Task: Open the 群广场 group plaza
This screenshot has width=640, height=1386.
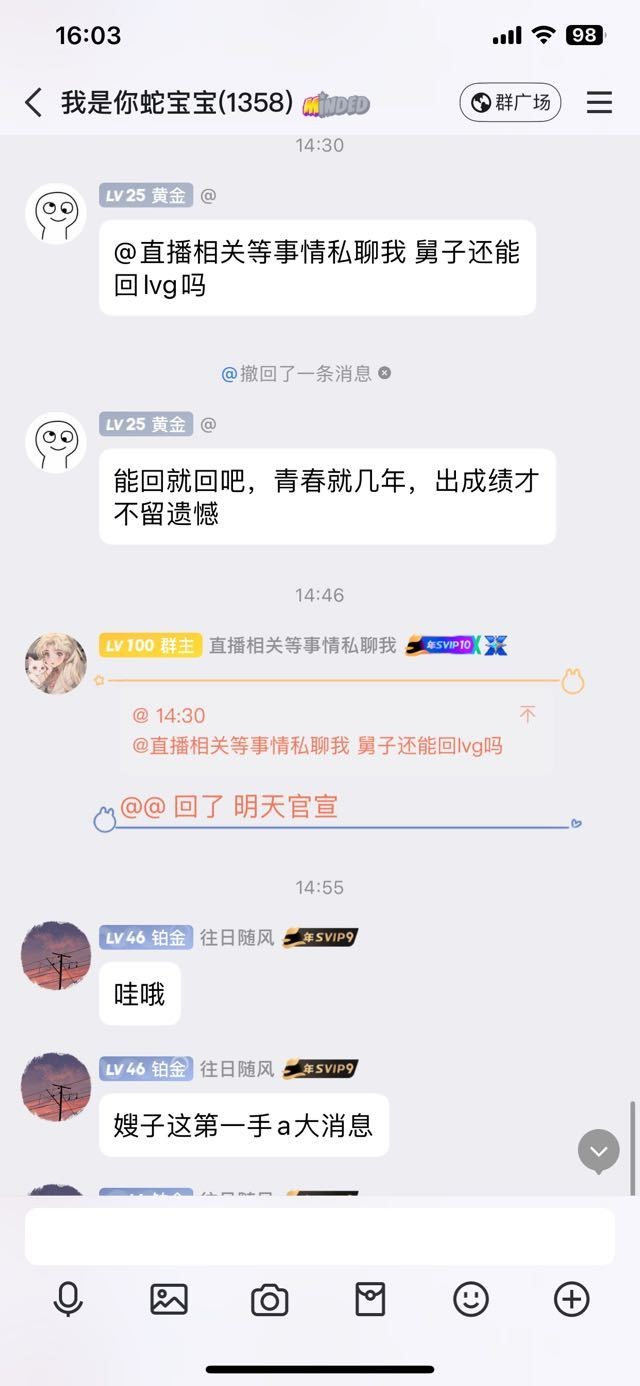Action: pyautogui.click(x=510, y=102)
